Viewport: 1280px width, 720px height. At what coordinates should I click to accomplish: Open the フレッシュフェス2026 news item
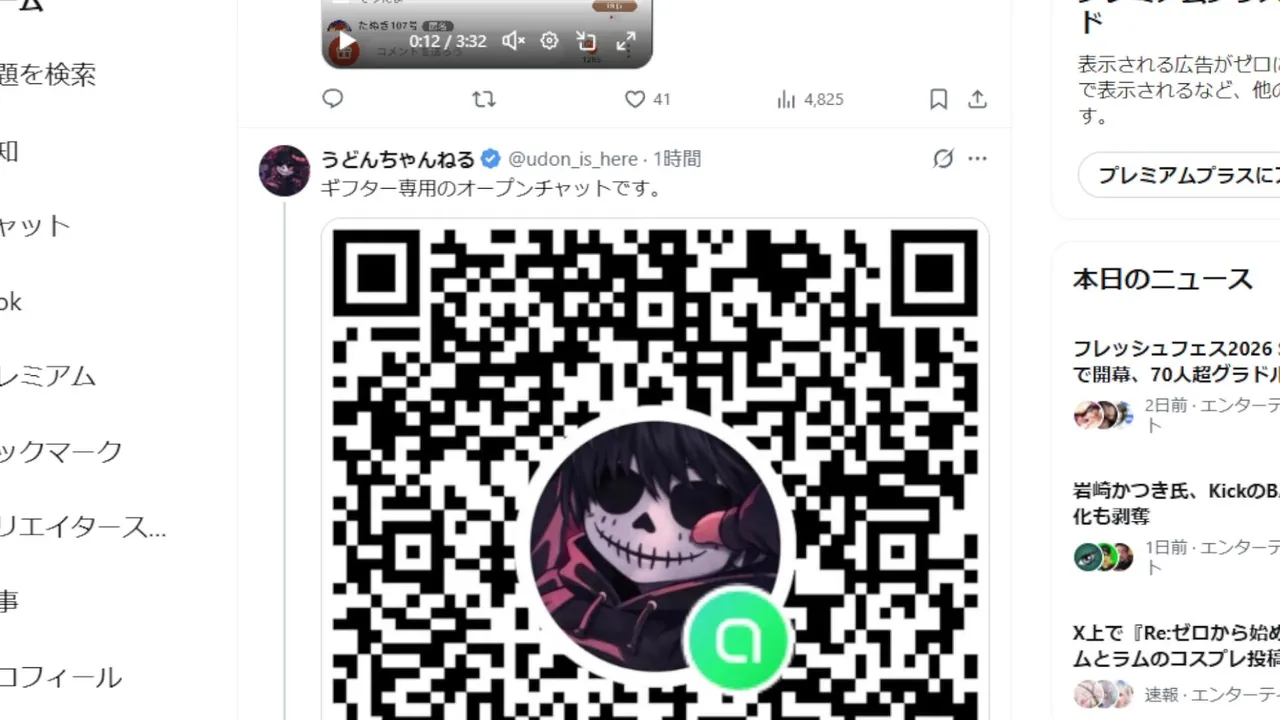click(x=1176, y=362)
